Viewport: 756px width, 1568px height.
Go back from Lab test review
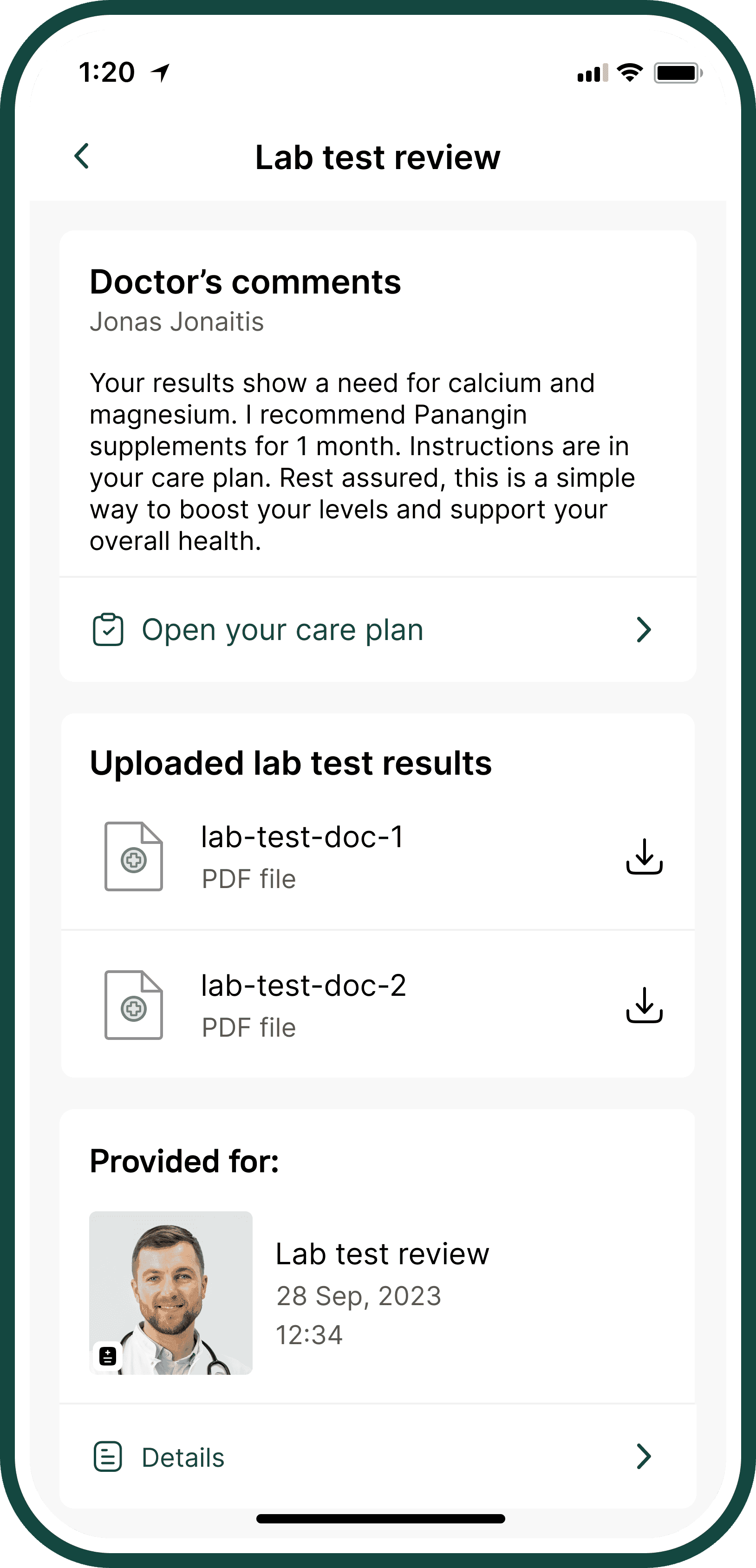(82, 157)
